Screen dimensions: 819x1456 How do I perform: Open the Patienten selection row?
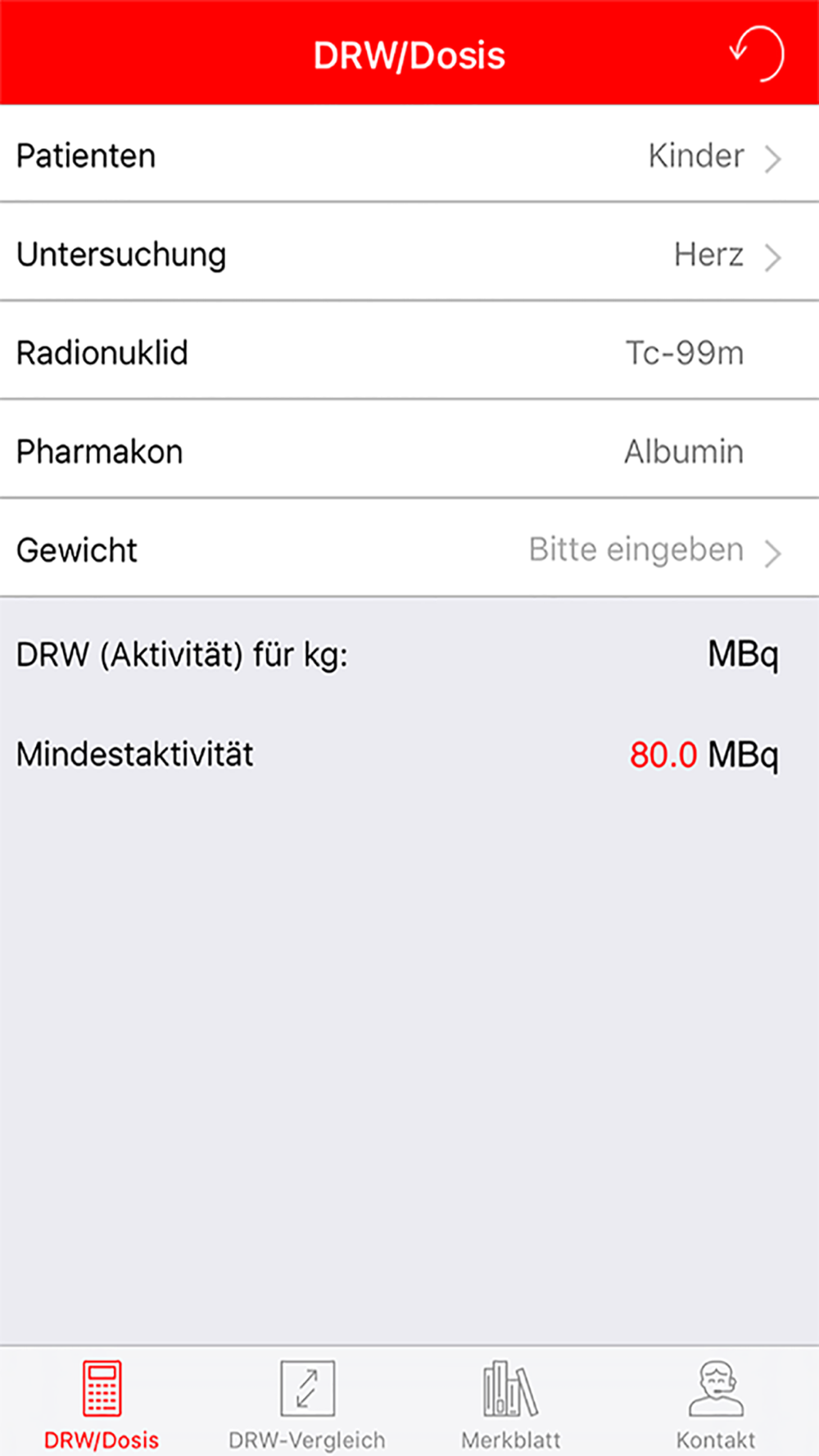409,155
